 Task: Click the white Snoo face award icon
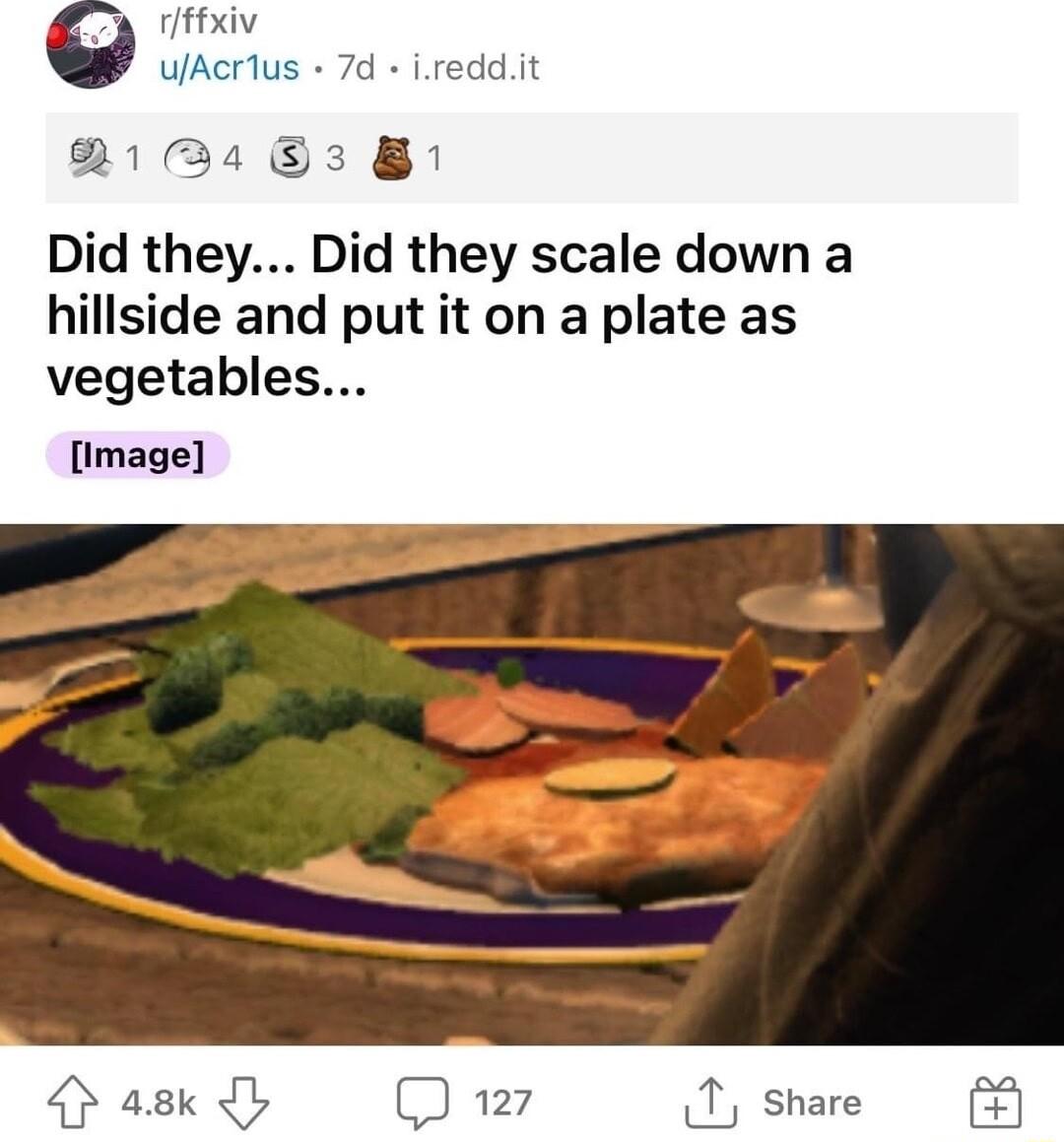point(189,158)
